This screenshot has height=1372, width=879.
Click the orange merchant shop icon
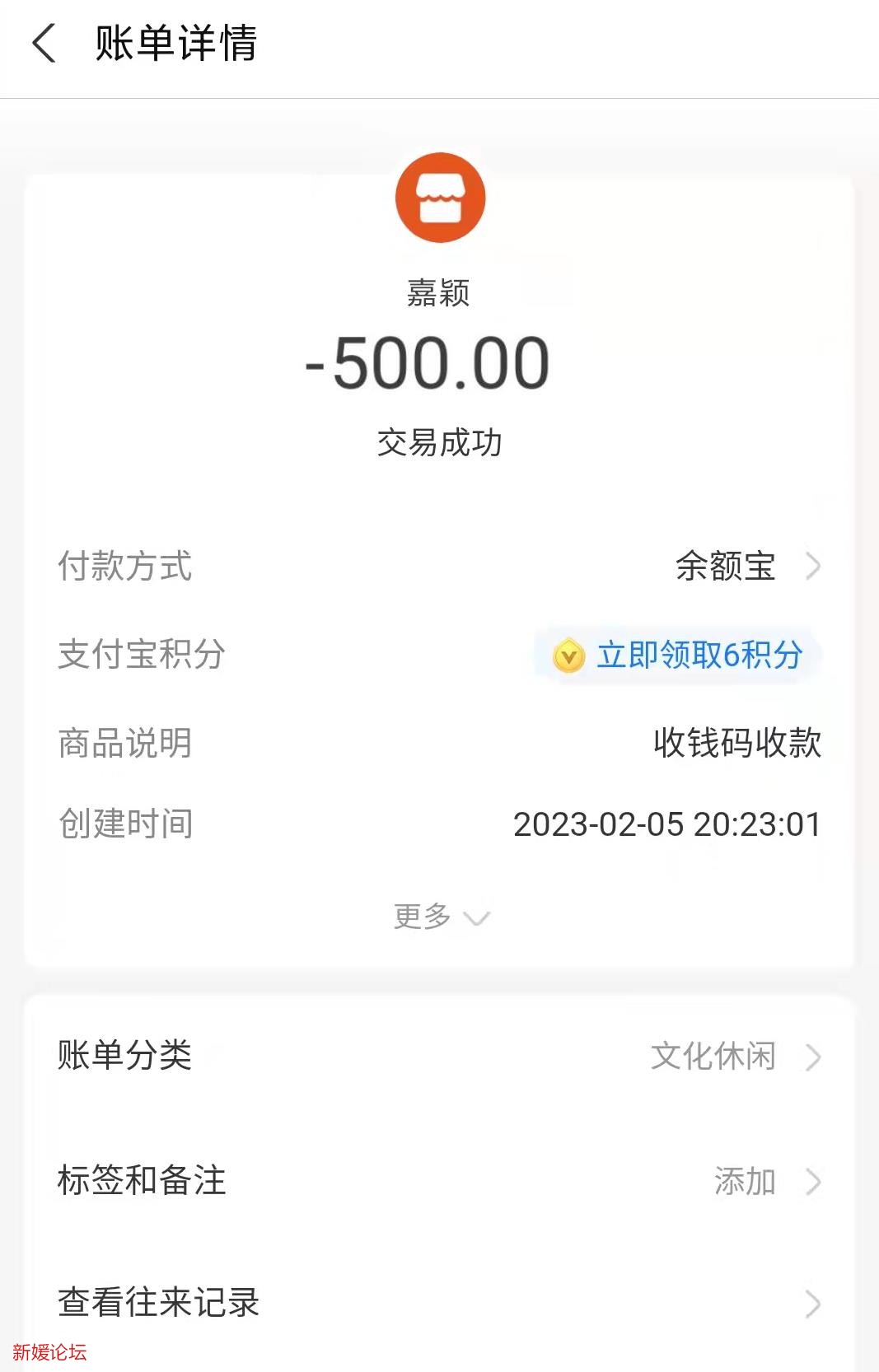439,198
